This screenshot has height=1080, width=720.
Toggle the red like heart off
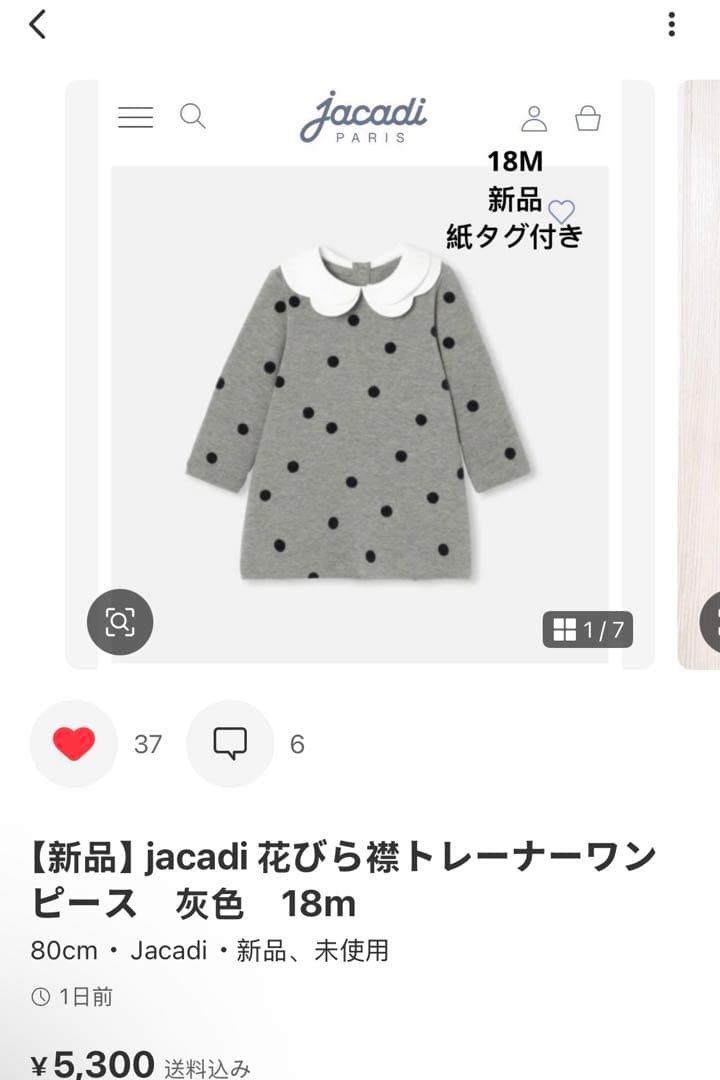(72, 744)
